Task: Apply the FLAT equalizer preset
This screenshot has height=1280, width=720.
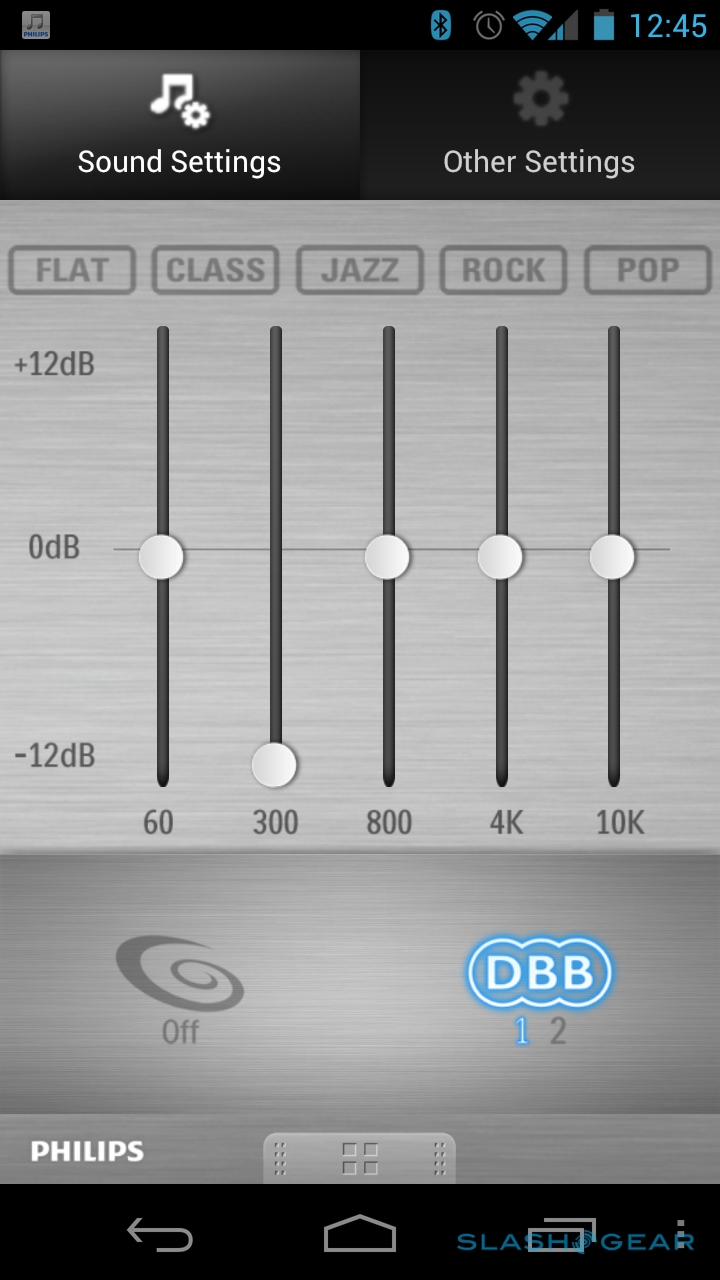Action: [72, 270]
